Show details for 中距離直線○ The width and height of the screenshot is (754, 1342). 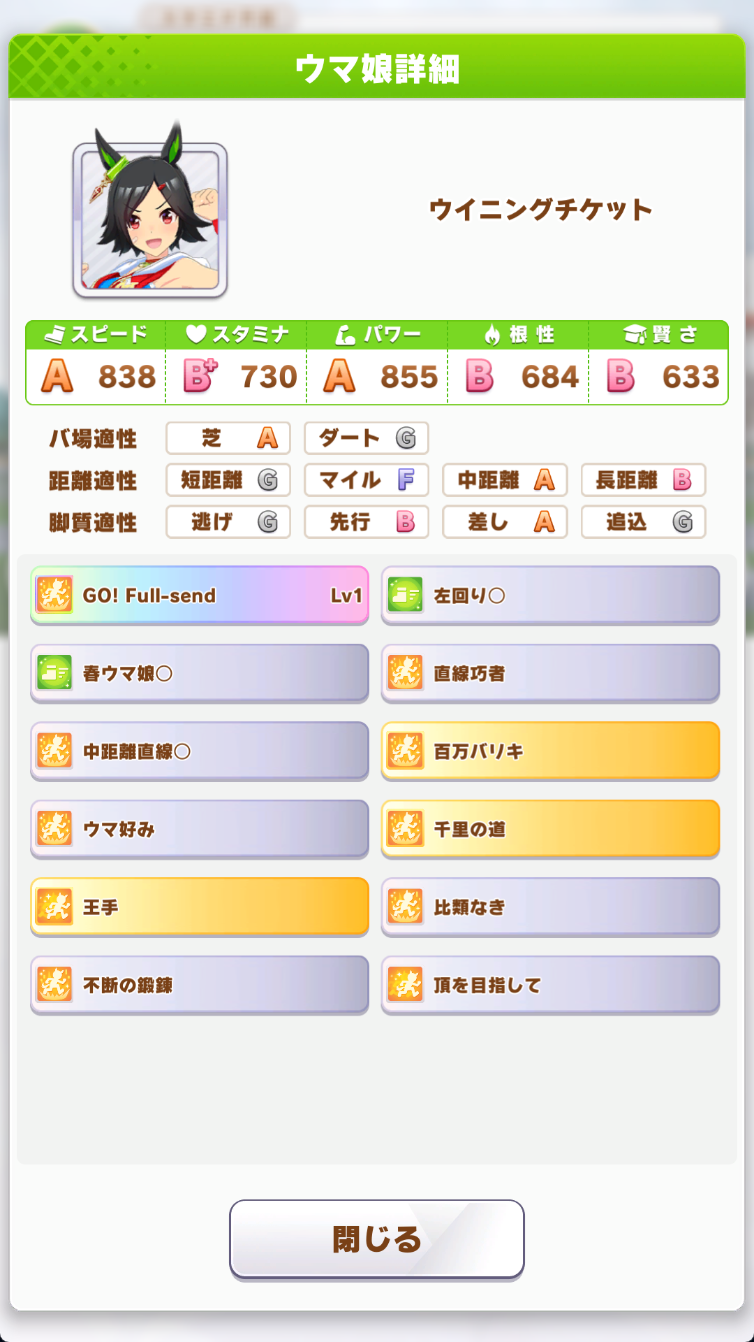(199, 752)
